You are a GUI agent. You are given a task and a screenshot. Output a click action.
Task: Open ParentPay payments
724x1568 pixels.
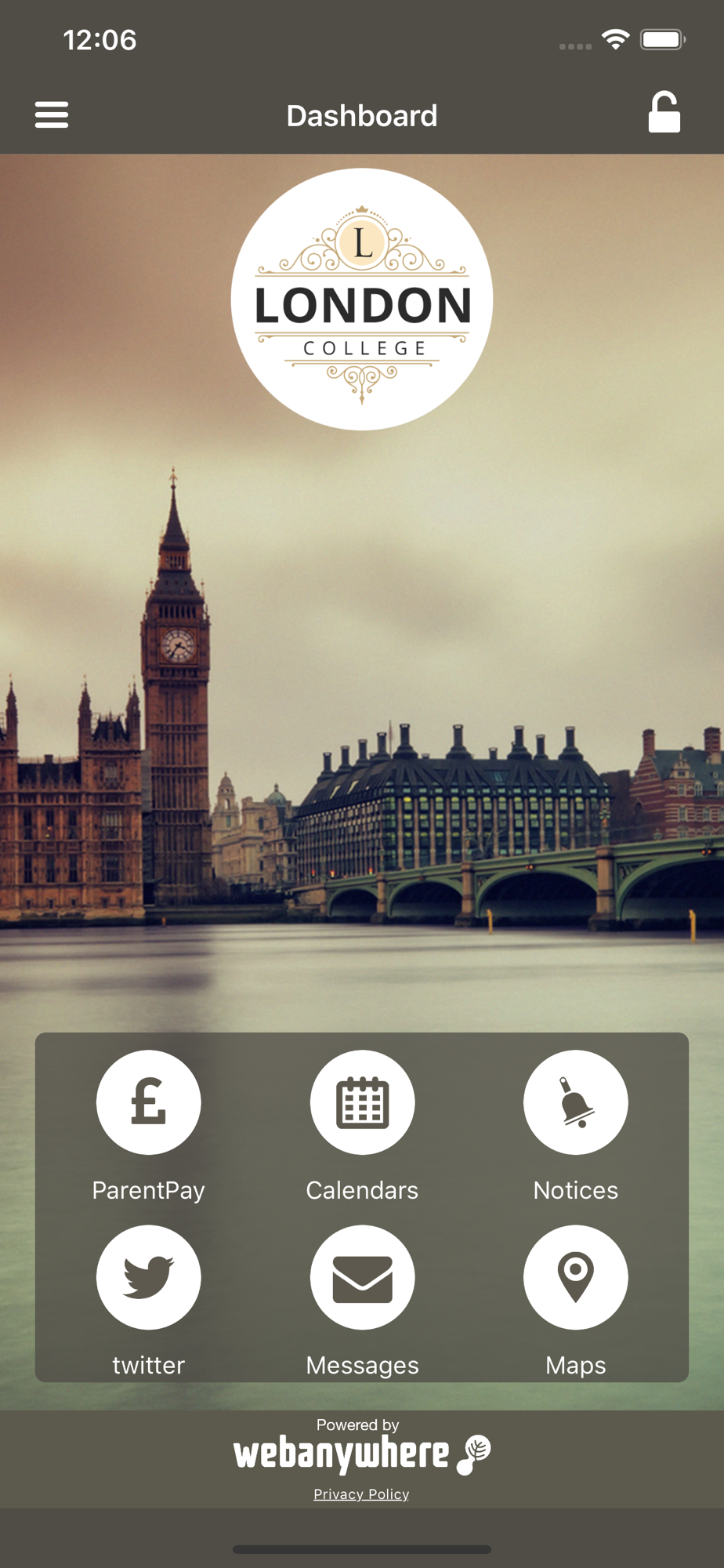tap(148, 1102)
